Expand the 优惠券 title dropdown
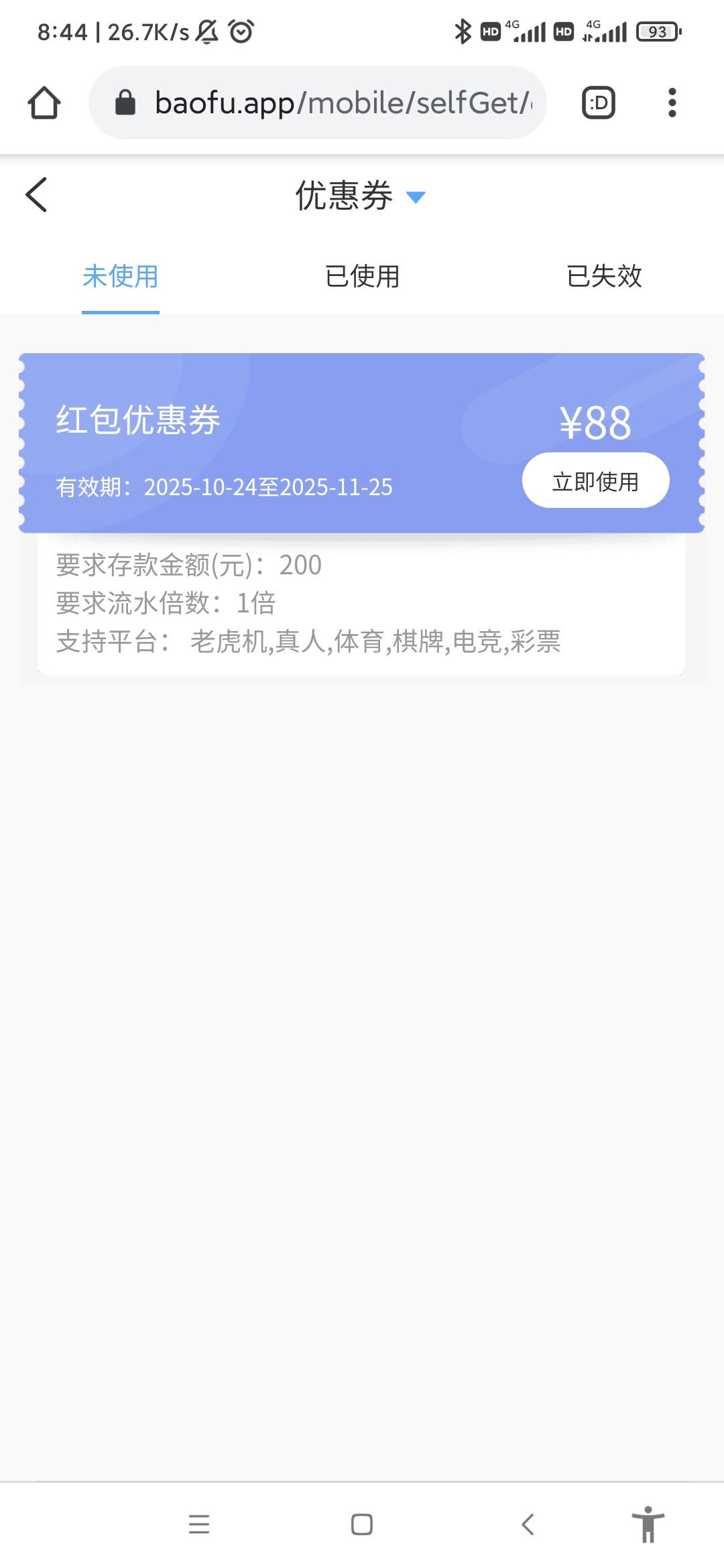This screenshot has width=724, height=1568. click(x=416, y=196)
